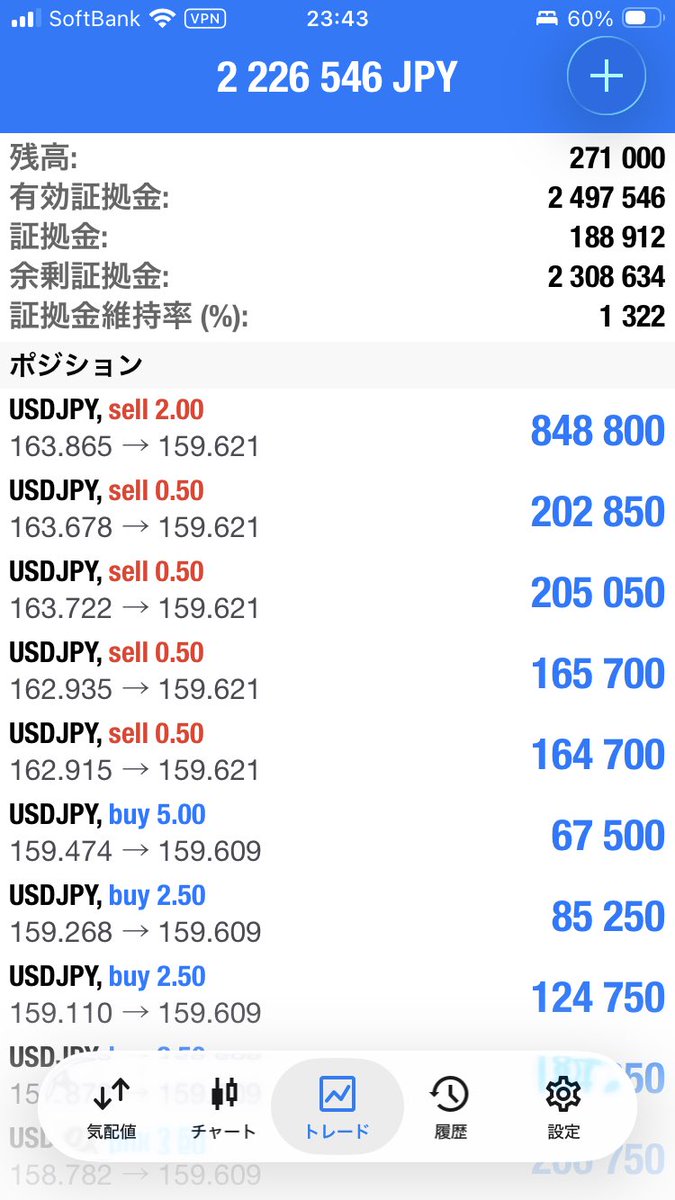View the sell 0.50 position at 162.935
This screenshot has height=1200, width=675.
pos(337,672)
